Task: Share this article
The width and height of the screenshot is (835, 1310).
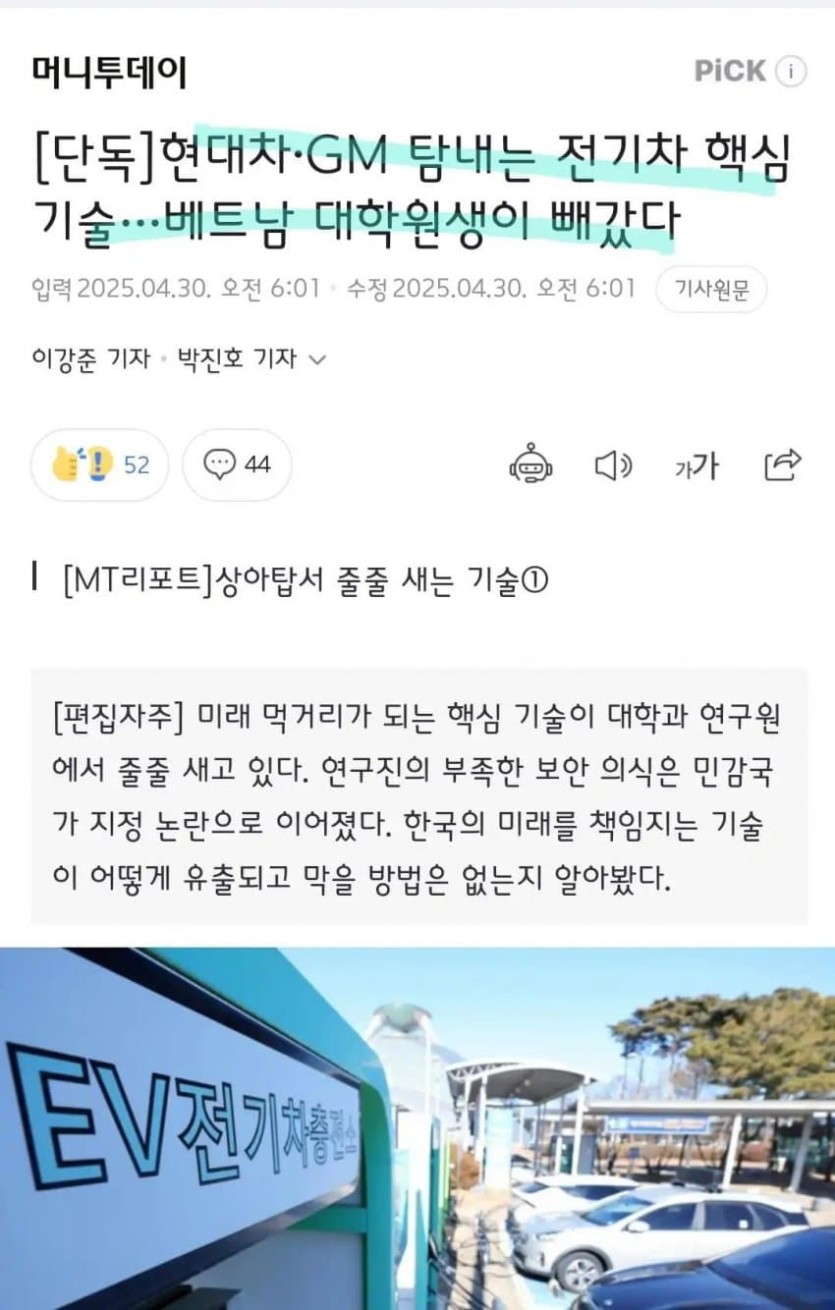Action: 782,464
